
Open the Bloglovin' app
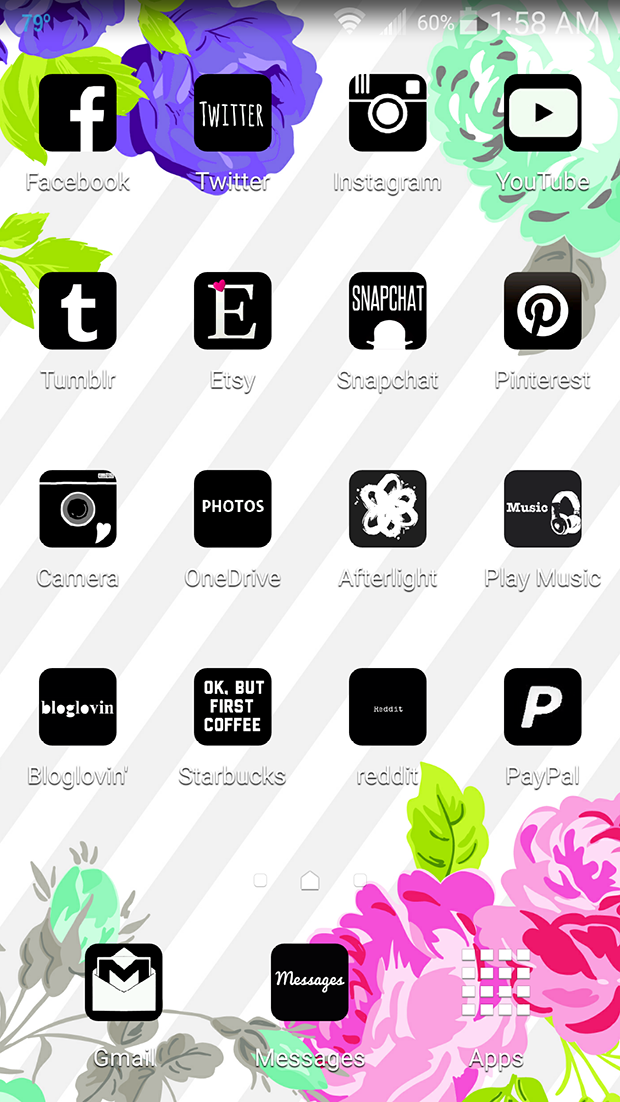78,707
